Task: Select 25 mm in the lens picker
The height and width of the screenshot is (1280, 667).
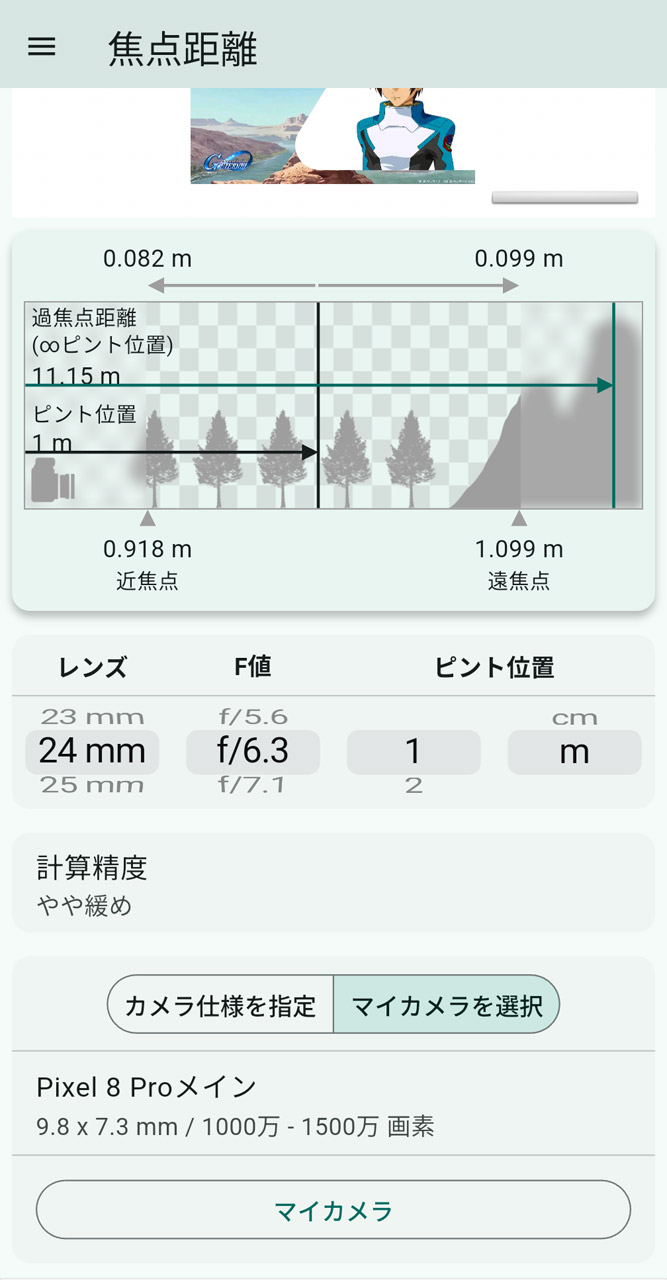Action: click(x=92, y=785)
